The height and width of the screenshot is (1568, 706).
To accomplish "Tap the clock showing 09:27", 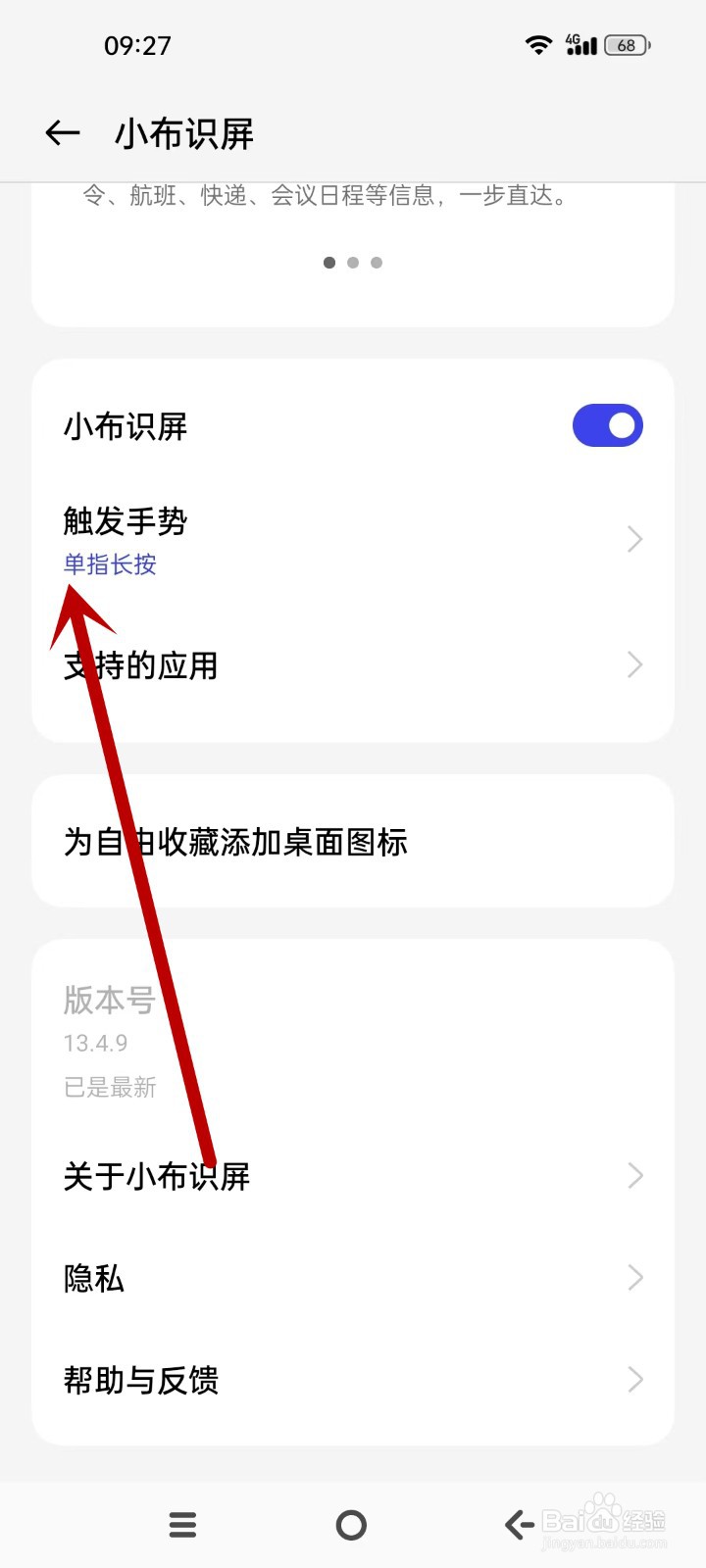I will coord(138,44).
